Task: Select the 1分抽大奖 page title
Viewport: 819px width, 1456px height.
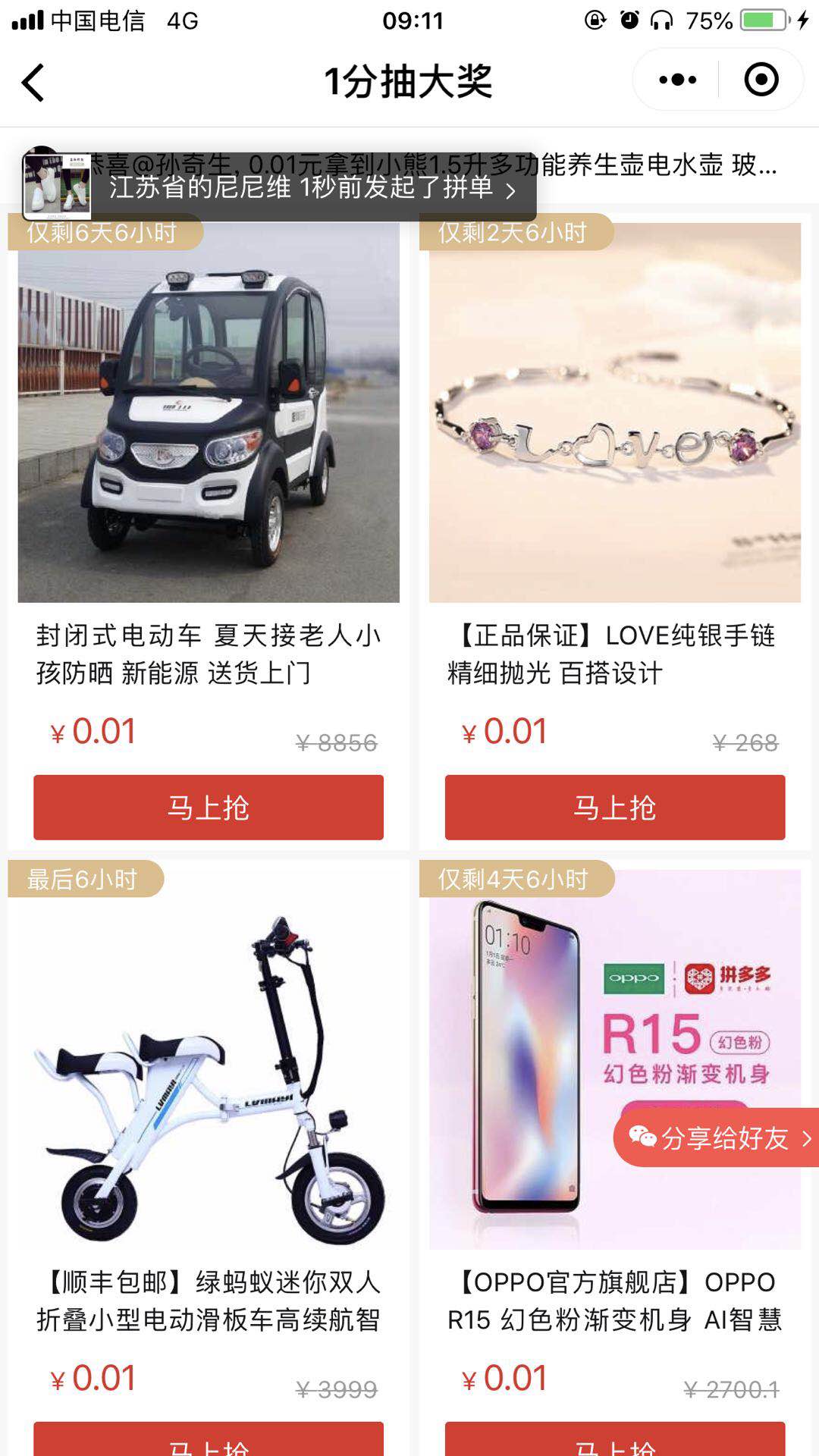Action: tap(409, 80)
